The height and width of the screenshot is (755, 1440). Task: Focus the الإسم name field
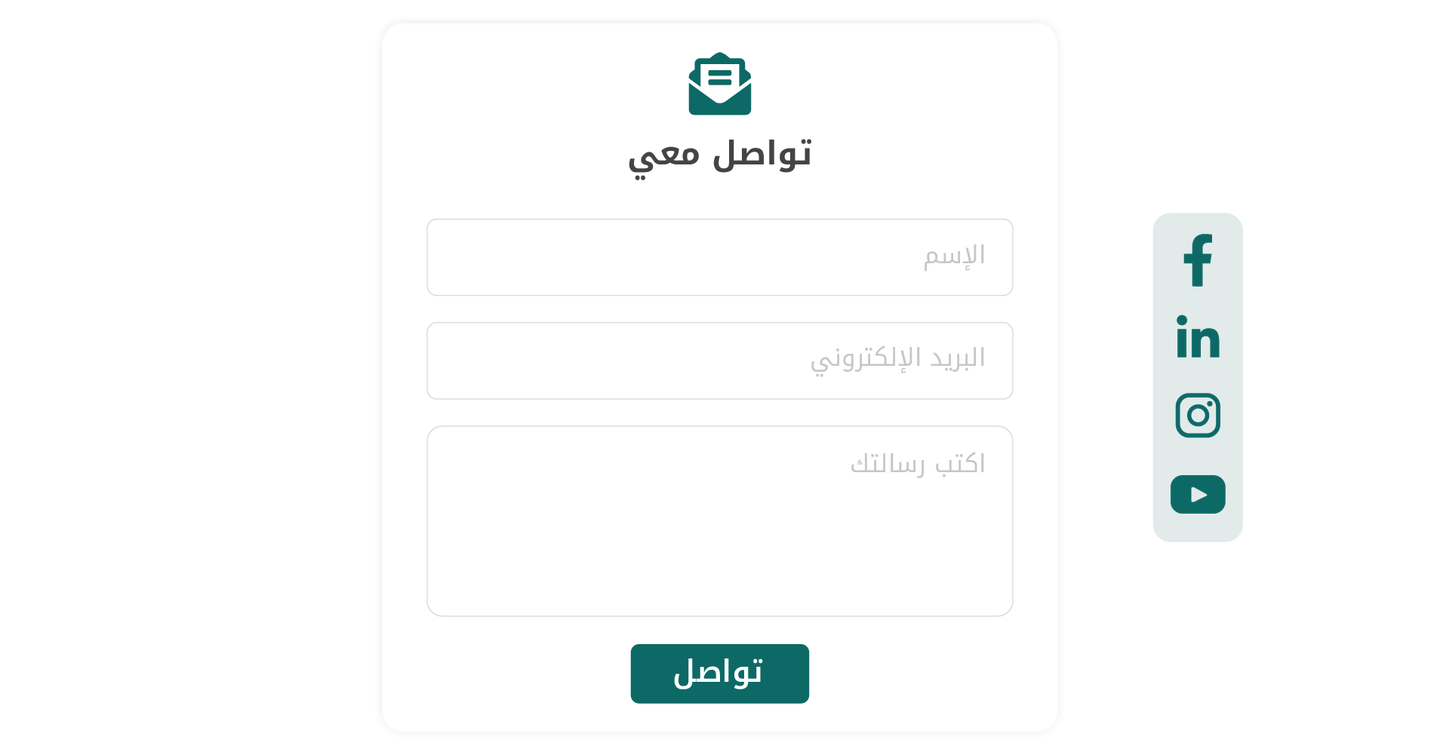click(x=719, y=257)
